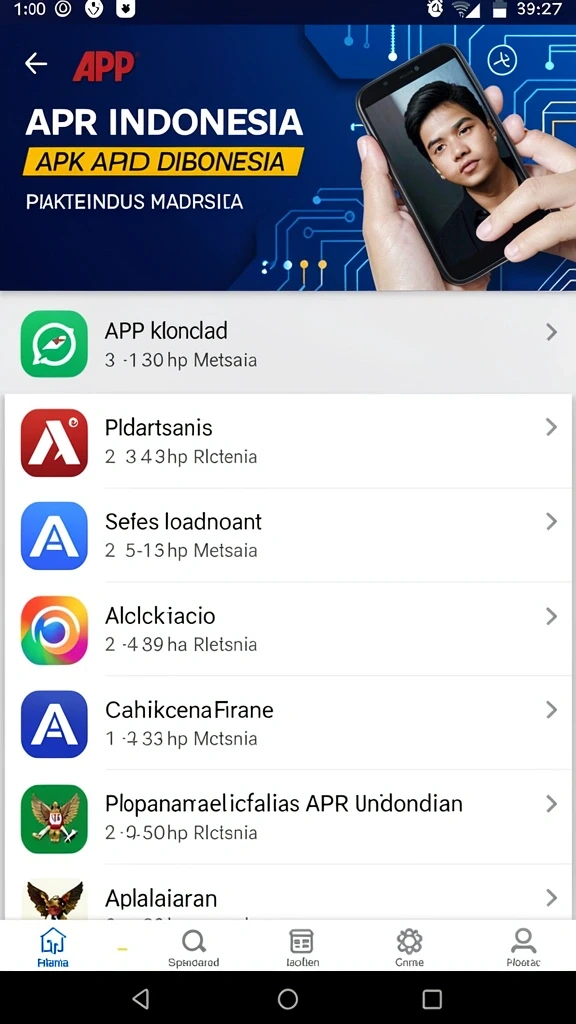Switch to the search tab with magnifier icon
Screen dimensions: 576x1024
click(193, 948)
